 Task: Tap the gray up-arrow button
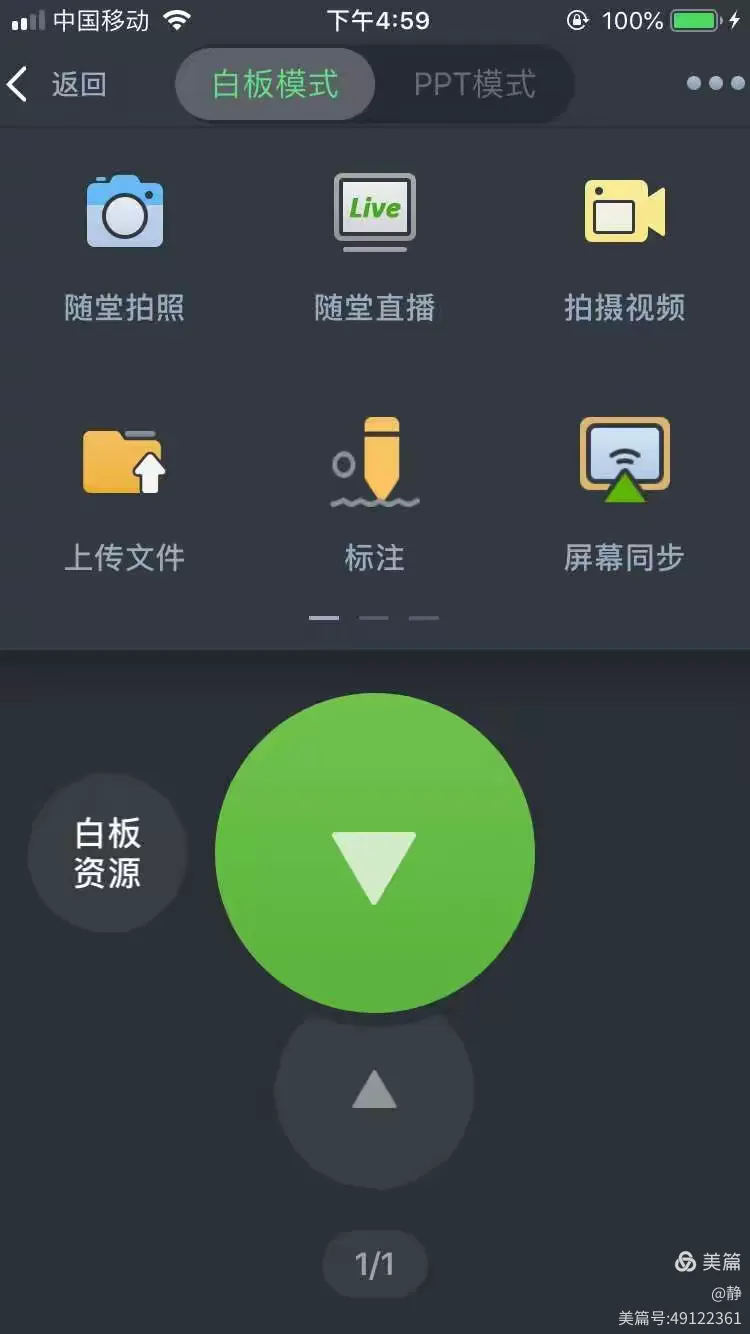pyautogui.click(x=374, y=1090)
